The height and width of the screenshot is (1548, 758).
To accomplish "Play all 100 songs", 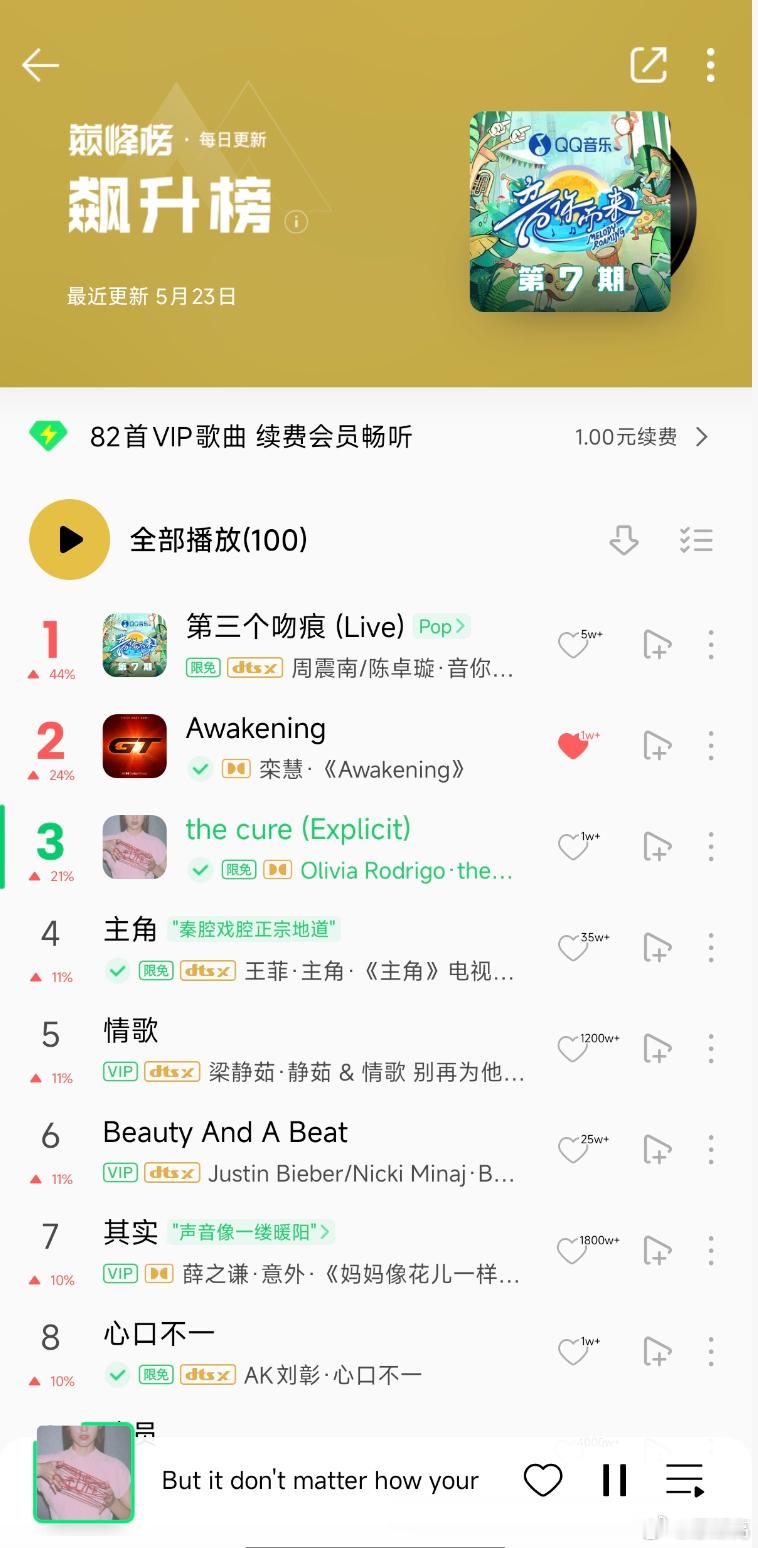I will (x=69, y=540).
